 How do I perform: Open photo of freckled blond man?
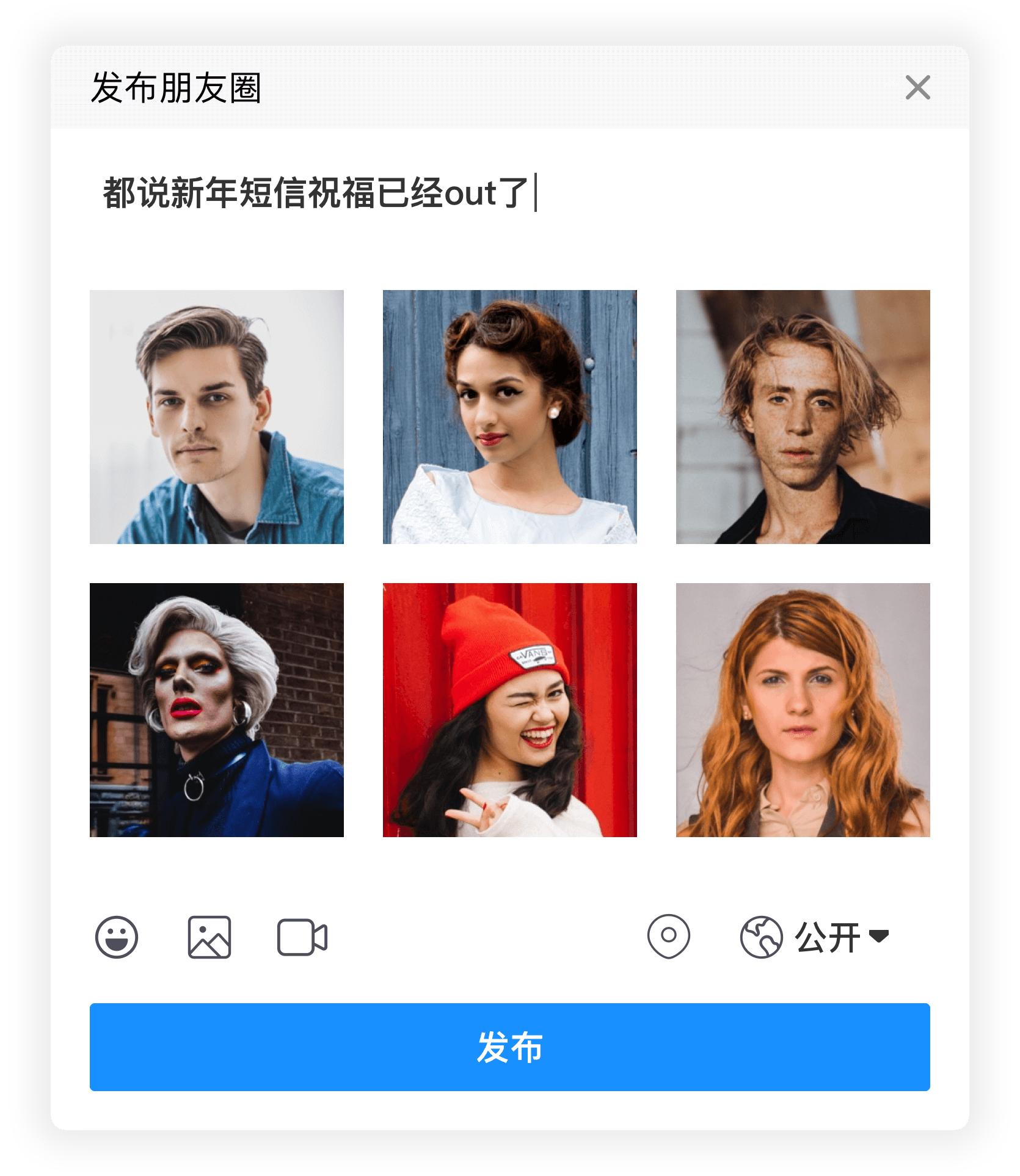pyautogui.click(x=803, y=416)
